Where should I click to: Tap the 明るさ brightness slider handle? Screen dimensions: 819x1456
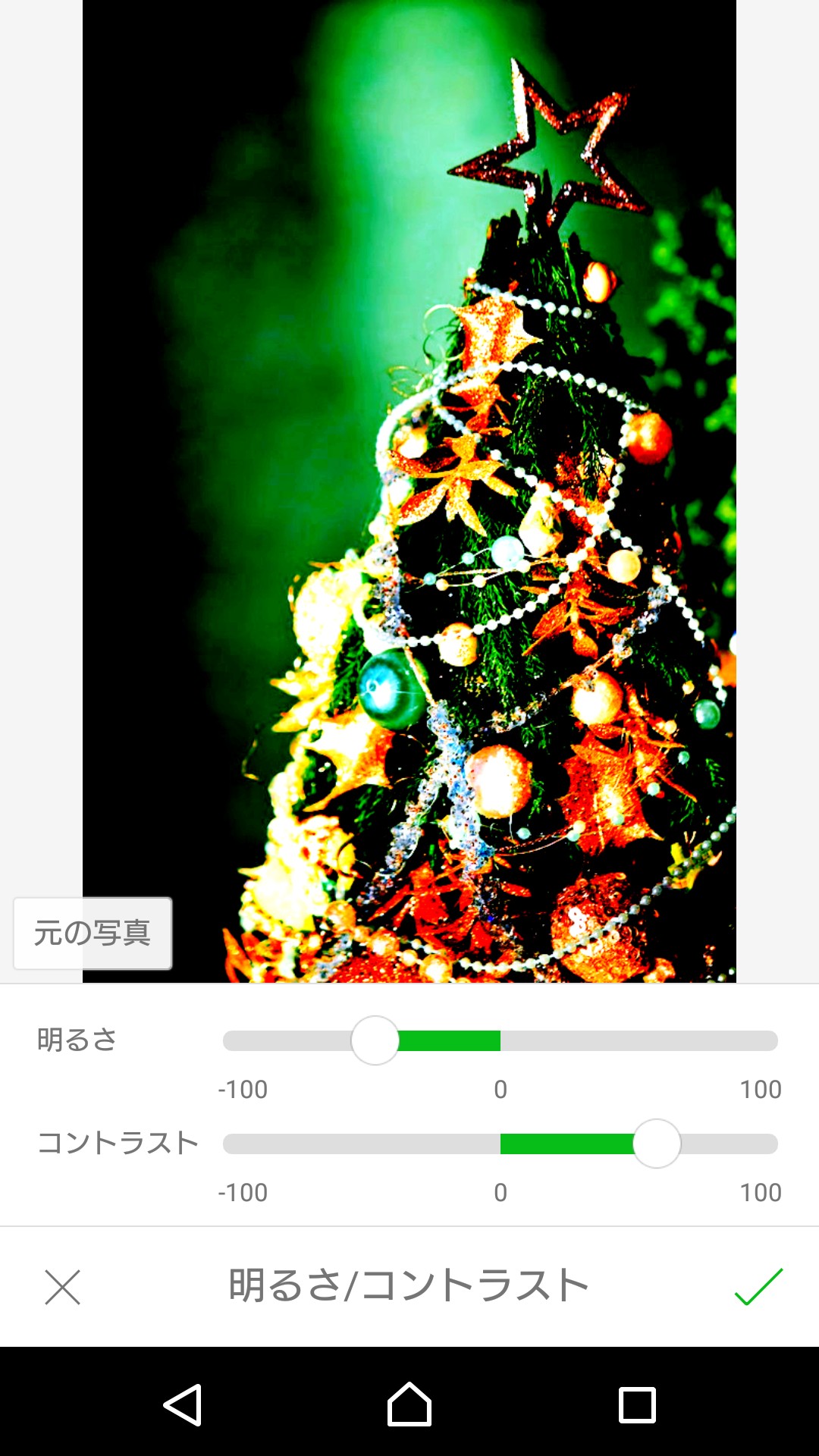pyautogui.click(x=375, y=1040)
